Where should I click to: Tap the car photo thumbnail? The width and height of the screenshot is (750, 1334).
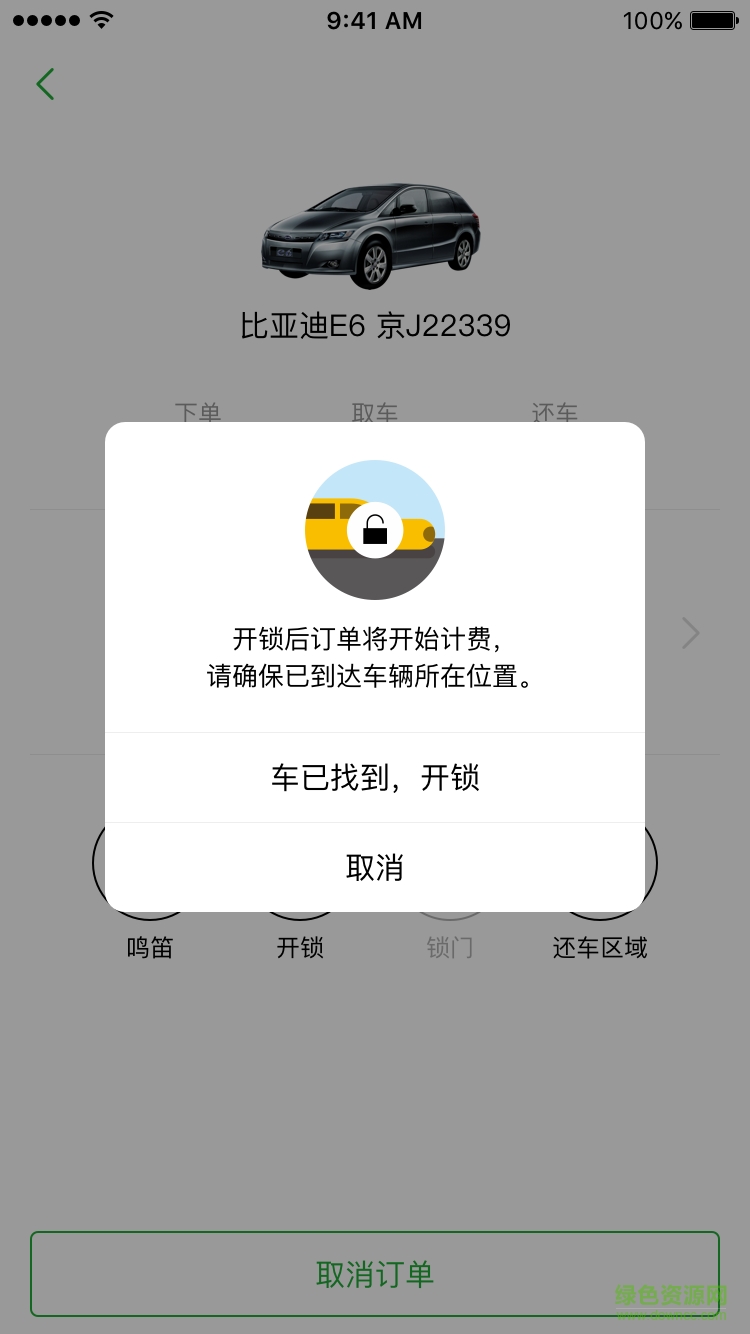(375, 236)
